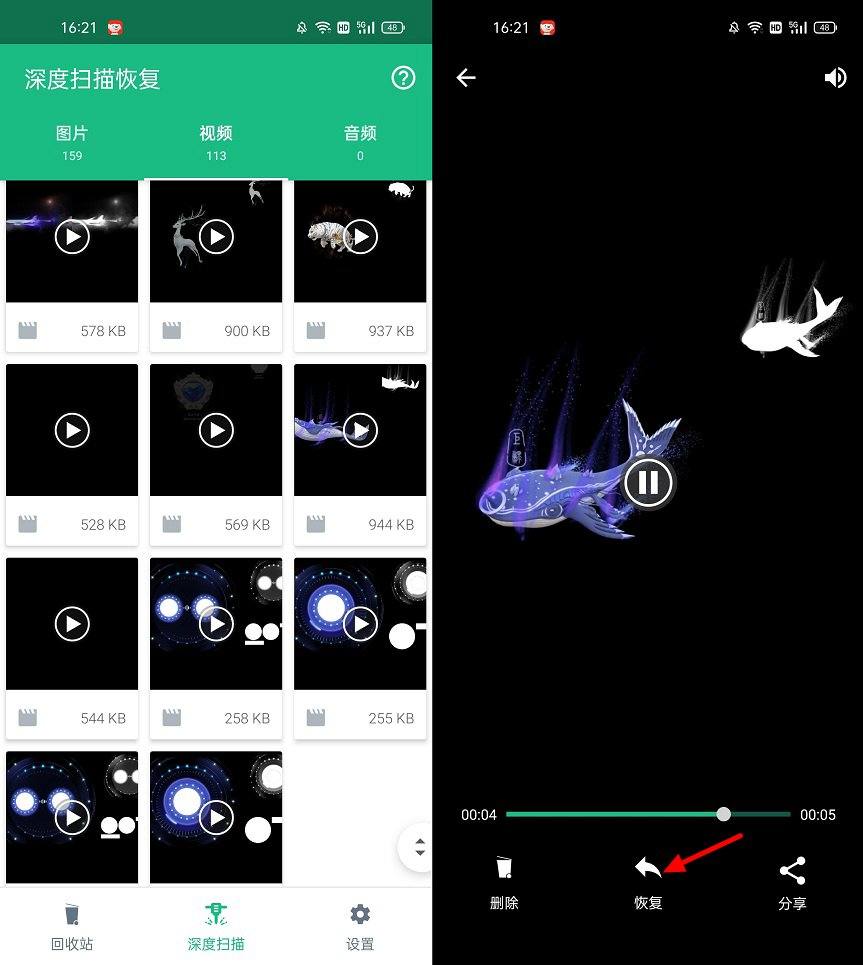Open the 578 KB video
This screenshot has width=863, height=965.
point(72,237)
